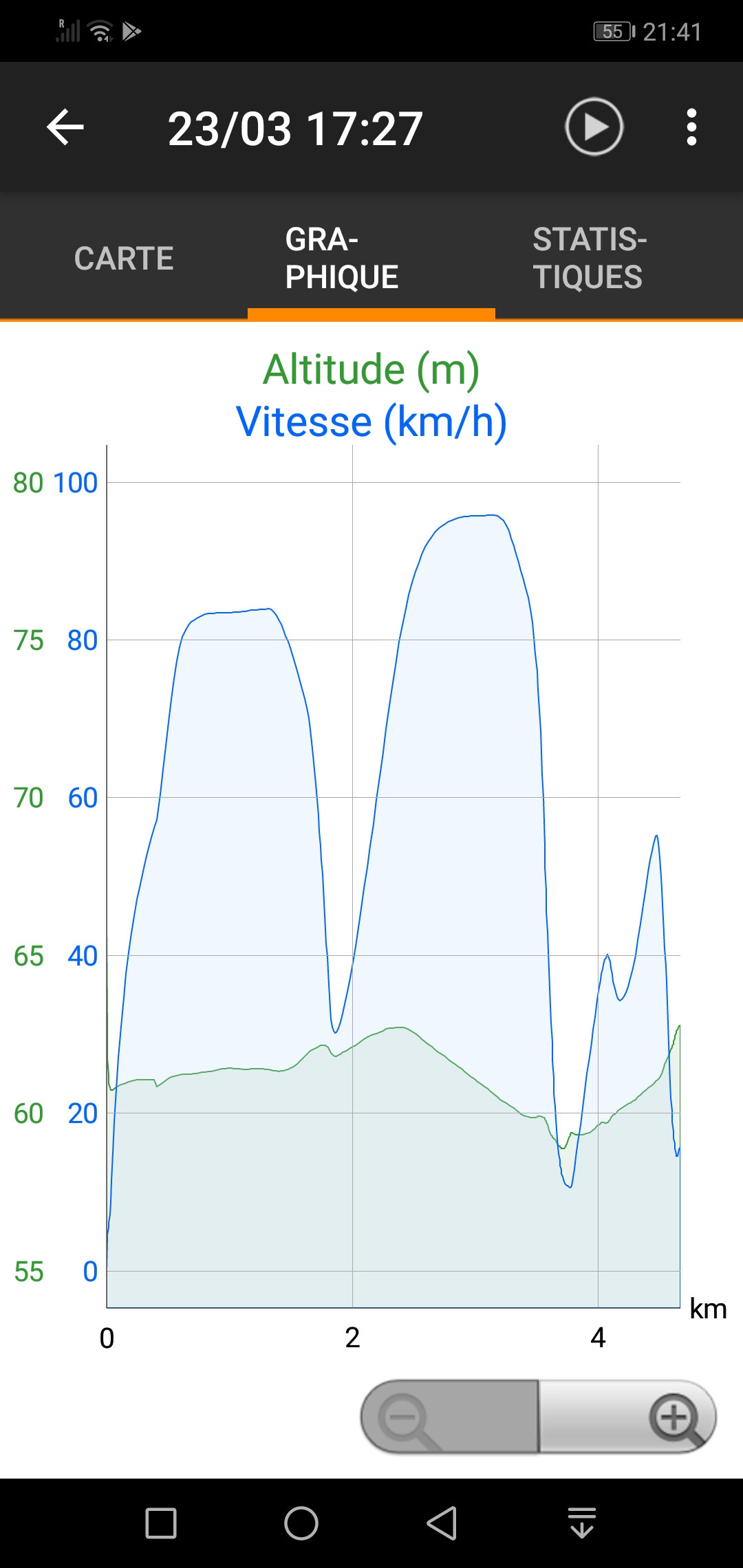The height and width of the screenshot is (1568, 743).
Task: Play the recorded track
Action: [594, 127]
